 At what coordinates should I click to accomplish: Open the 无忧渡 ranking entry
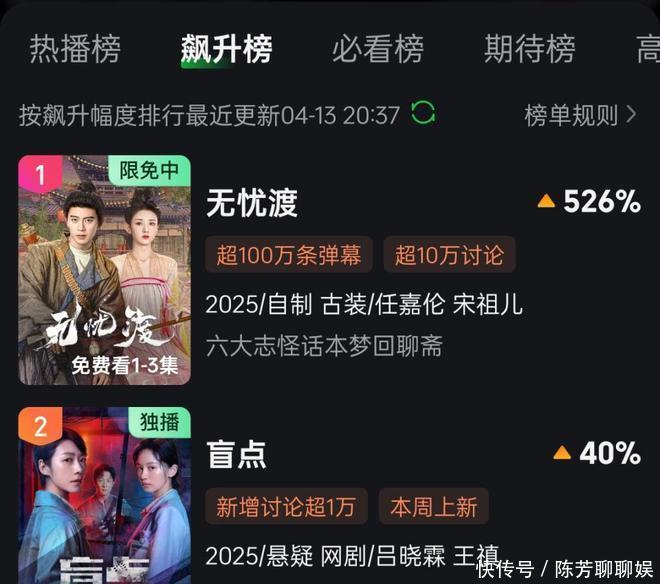click(252, 203)
